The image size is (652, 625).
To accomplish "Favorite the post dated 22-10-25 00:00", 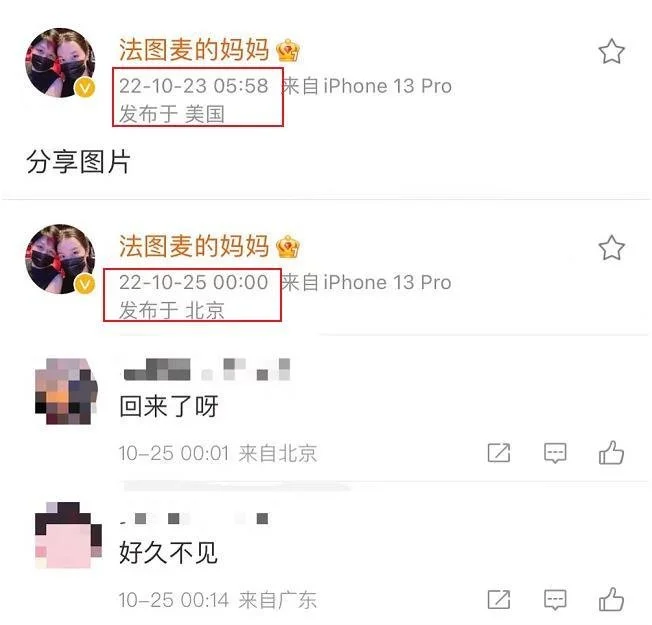I will click(x=611, y=248).
